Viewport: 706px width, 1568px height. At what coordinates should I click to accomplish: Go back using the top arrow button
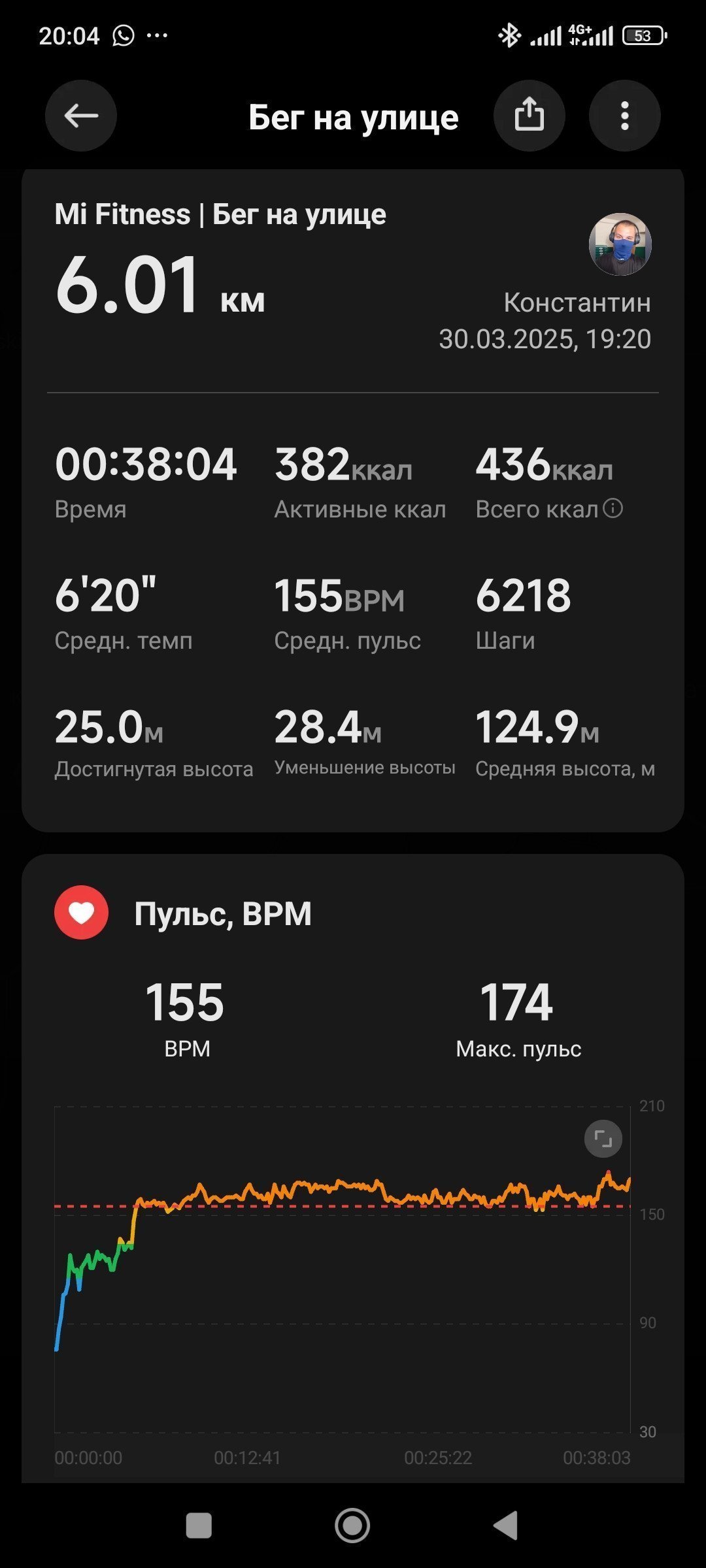pos(81,116)
